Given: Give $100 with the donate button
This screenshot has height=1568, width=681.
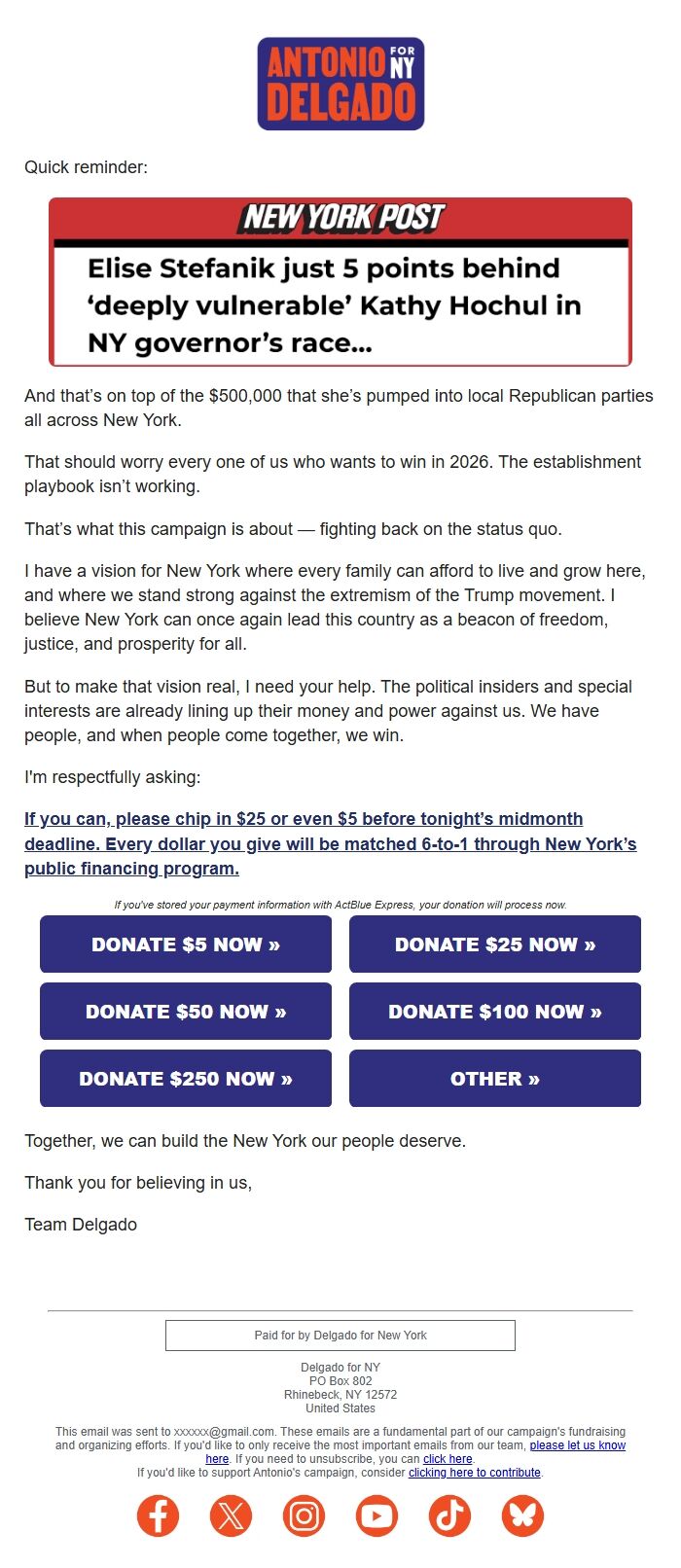Looking at the screenshot, I should 494,1012.
